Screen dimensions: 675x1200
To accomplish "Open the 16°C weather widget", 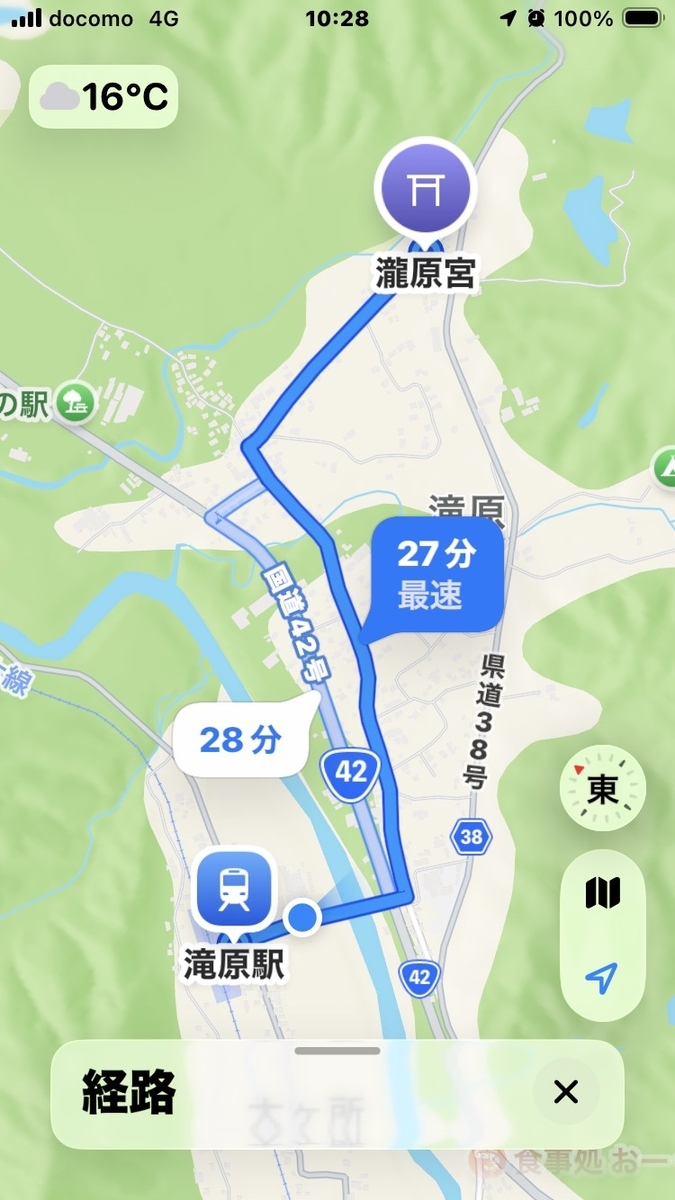I will pyautogui.click(x=105, y=97).
